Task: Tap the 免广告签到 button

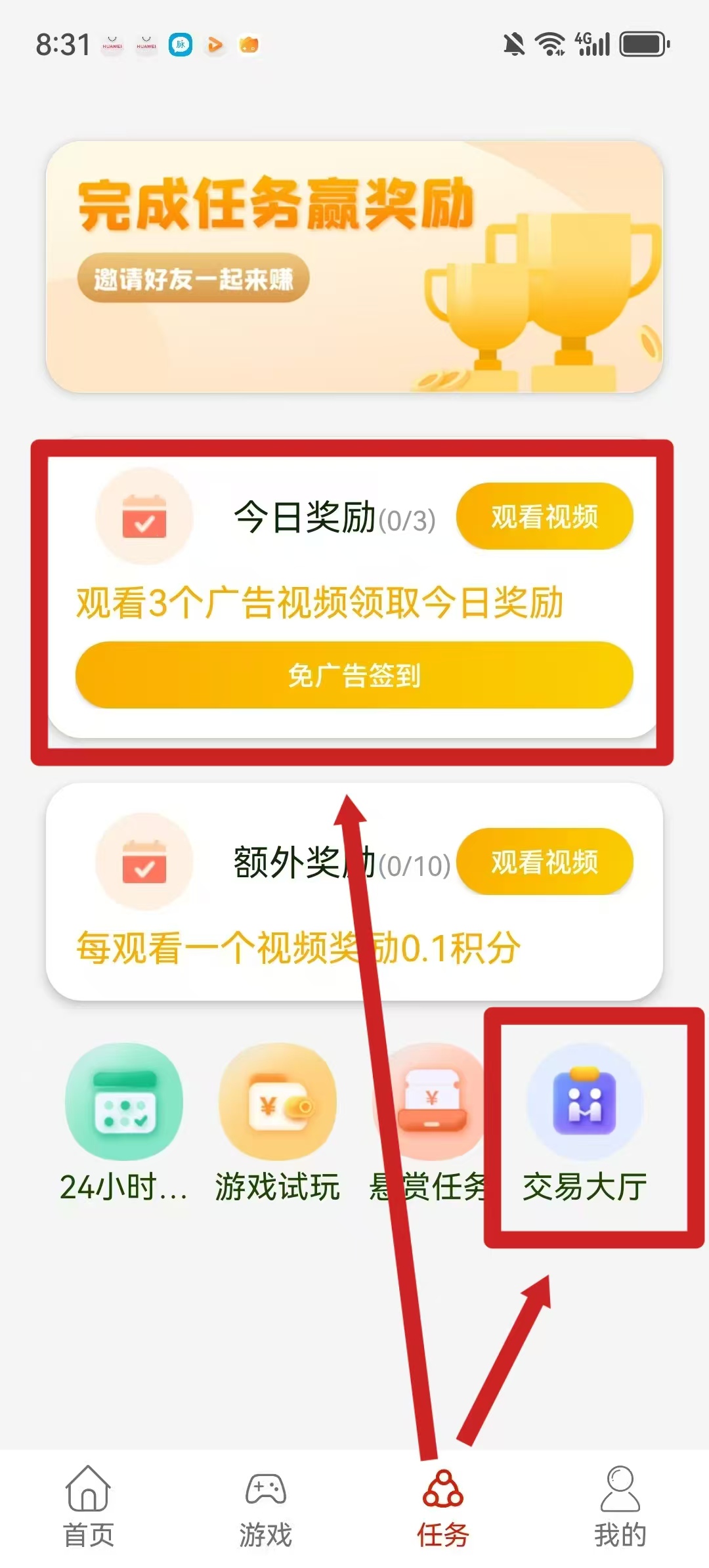Action: pyautogui.click(x=354, y=675)
